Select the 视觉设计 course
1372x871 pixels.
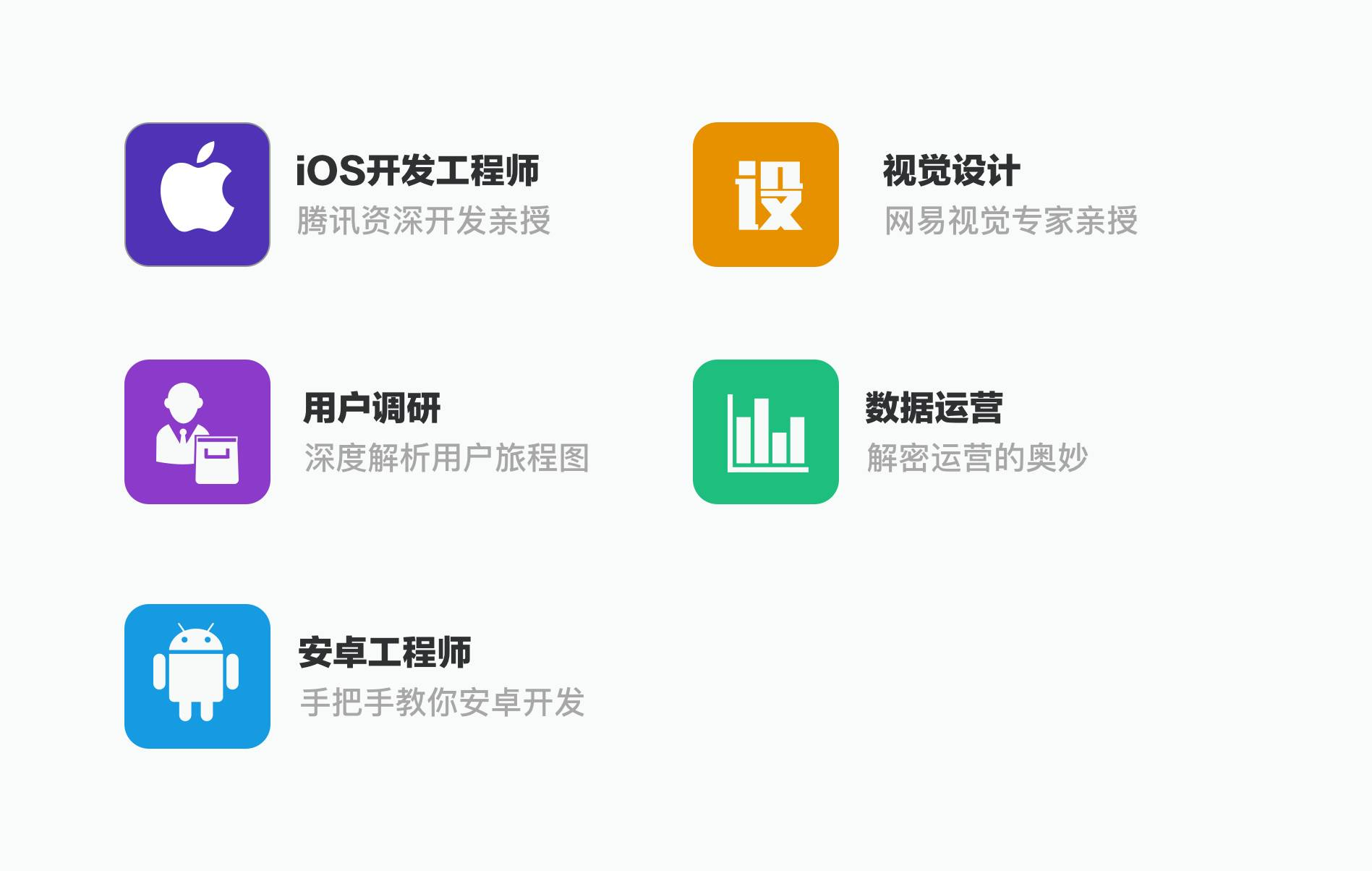click(950, 171)
